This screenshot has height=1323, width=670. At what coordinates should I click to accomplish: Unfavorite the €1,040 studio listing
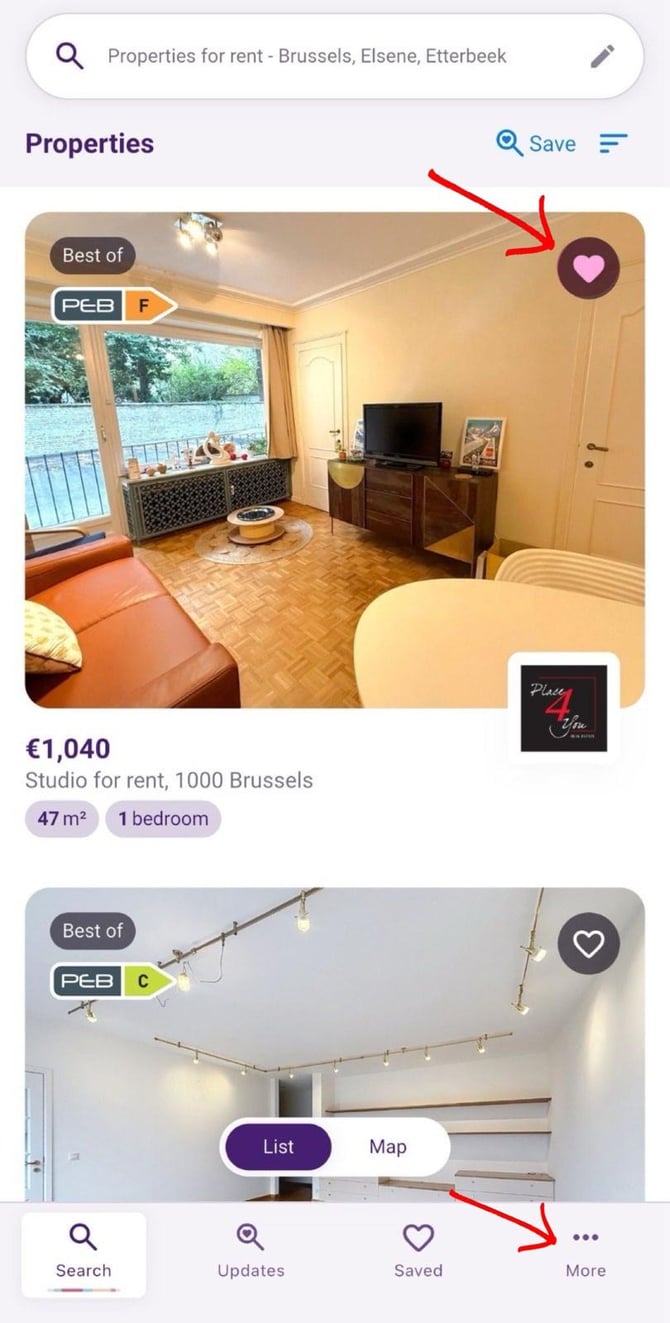click(588, 268)
